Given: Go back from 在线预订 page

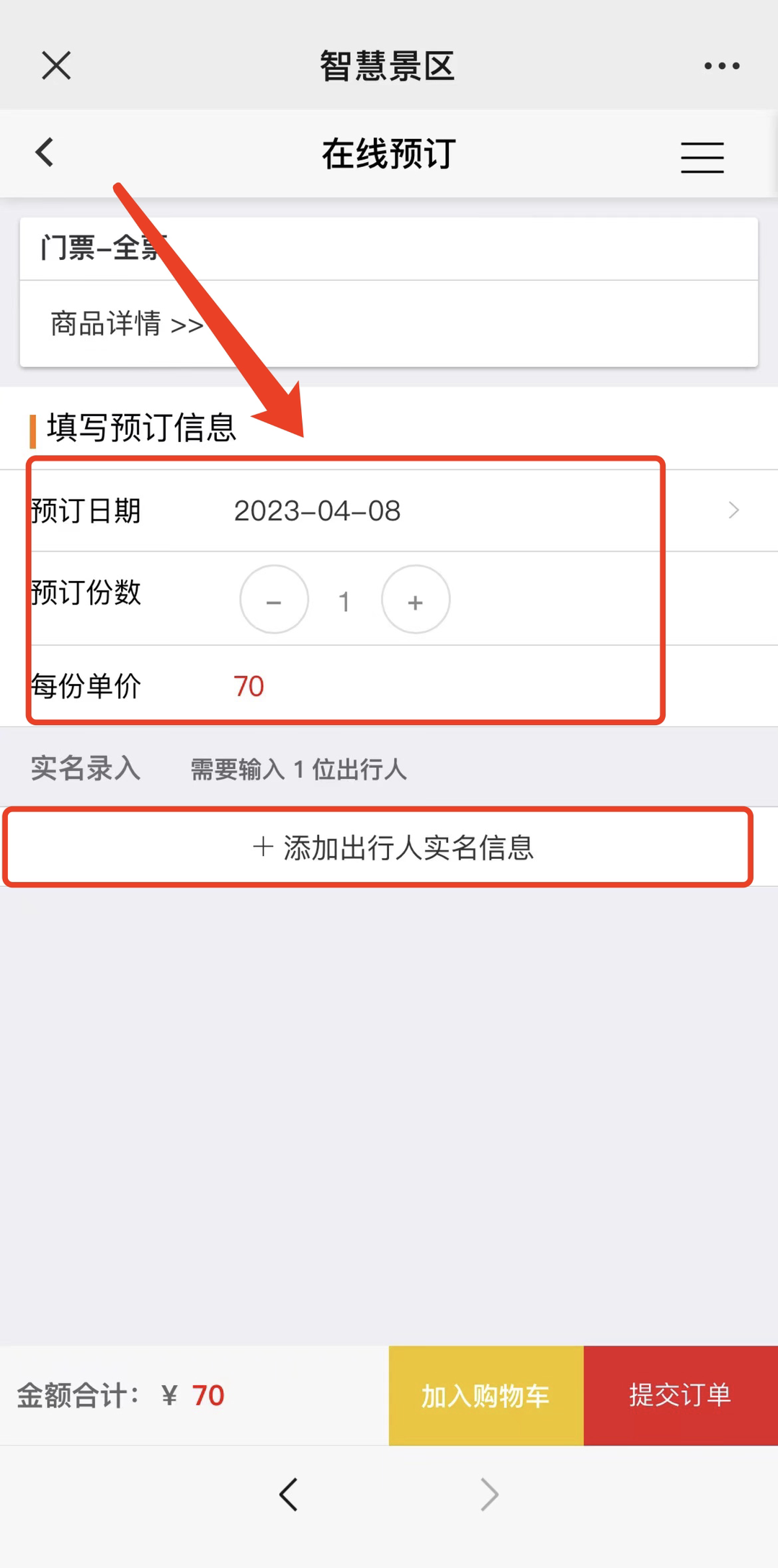Looking at the screenshot, I should click(x=45, y=153).
